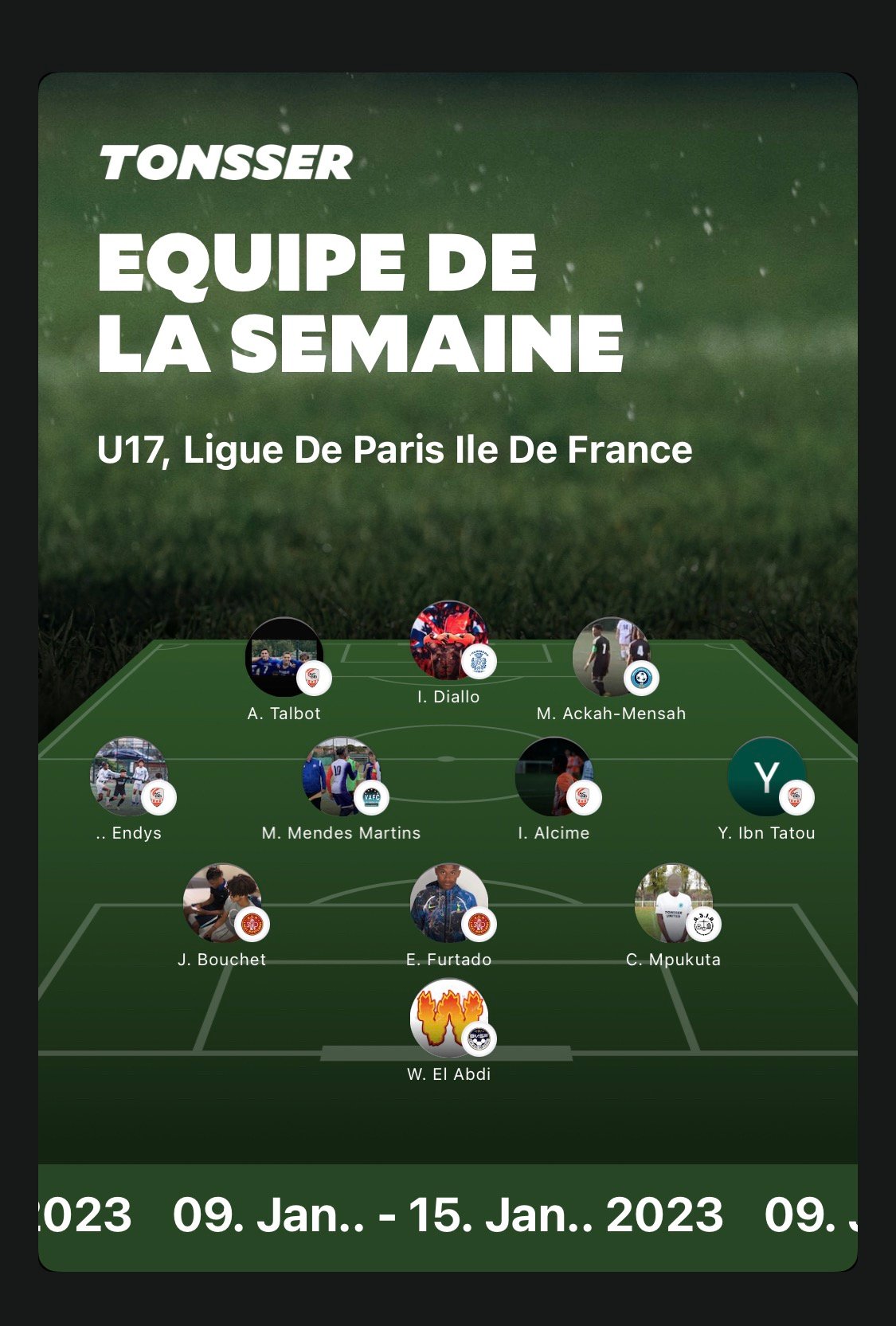View I. Alcime's player profile
896x1326 pixels.
click(x=554, y=776)
